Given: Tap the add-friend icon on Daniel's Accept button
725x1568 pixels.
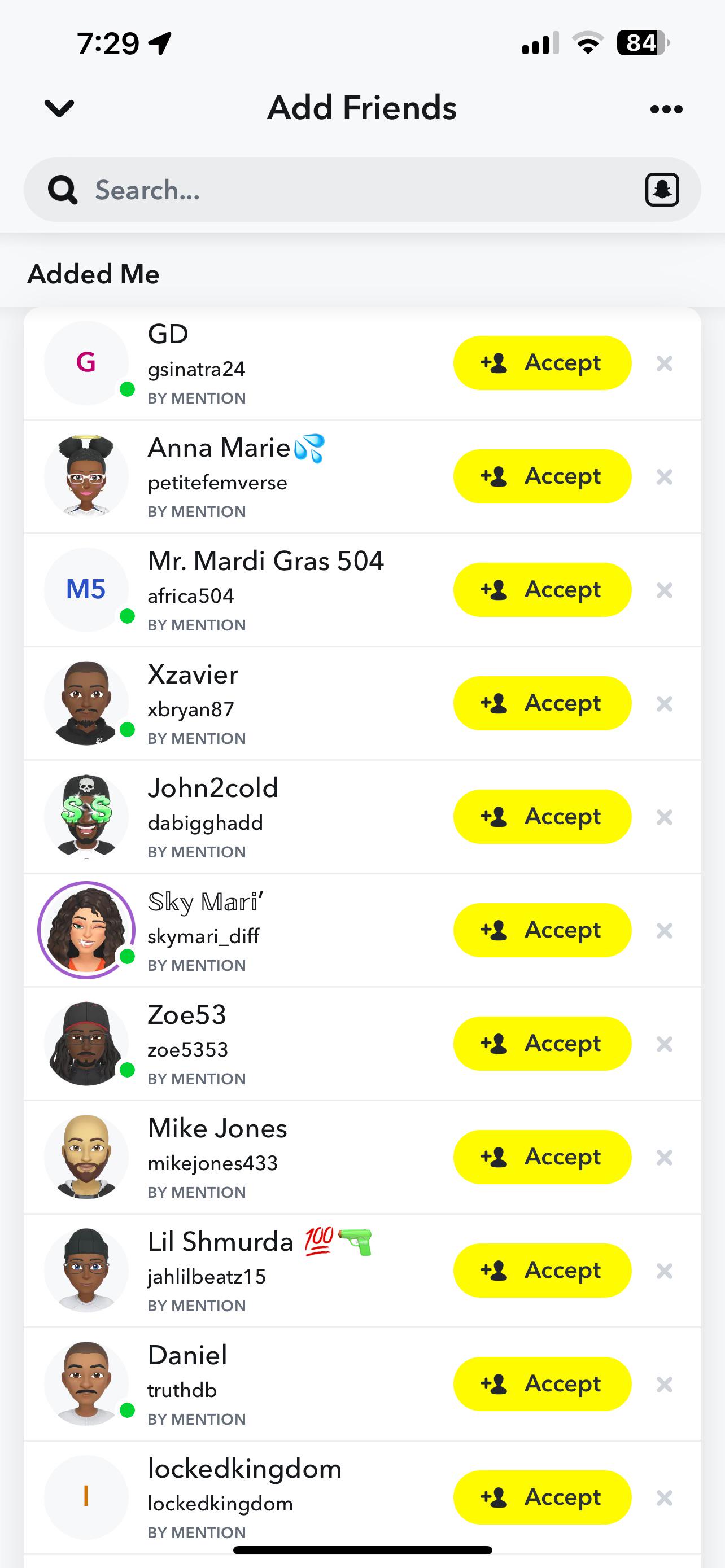Looking at the screenshot, I should click(x=495, y=1384).
